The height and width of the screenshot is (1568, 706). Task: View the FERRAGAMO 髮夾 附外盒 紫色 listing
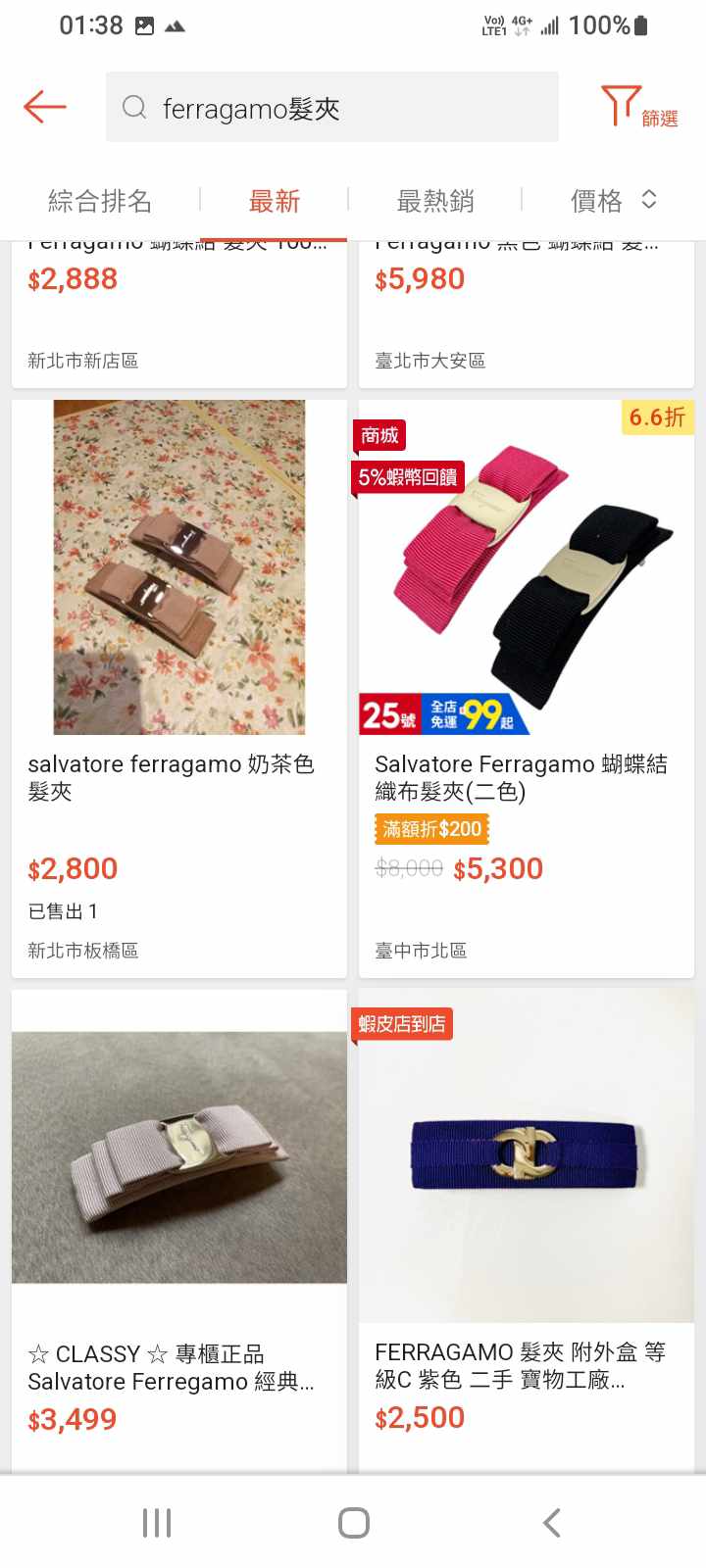pyautogui.click(x=526, y=1225)
